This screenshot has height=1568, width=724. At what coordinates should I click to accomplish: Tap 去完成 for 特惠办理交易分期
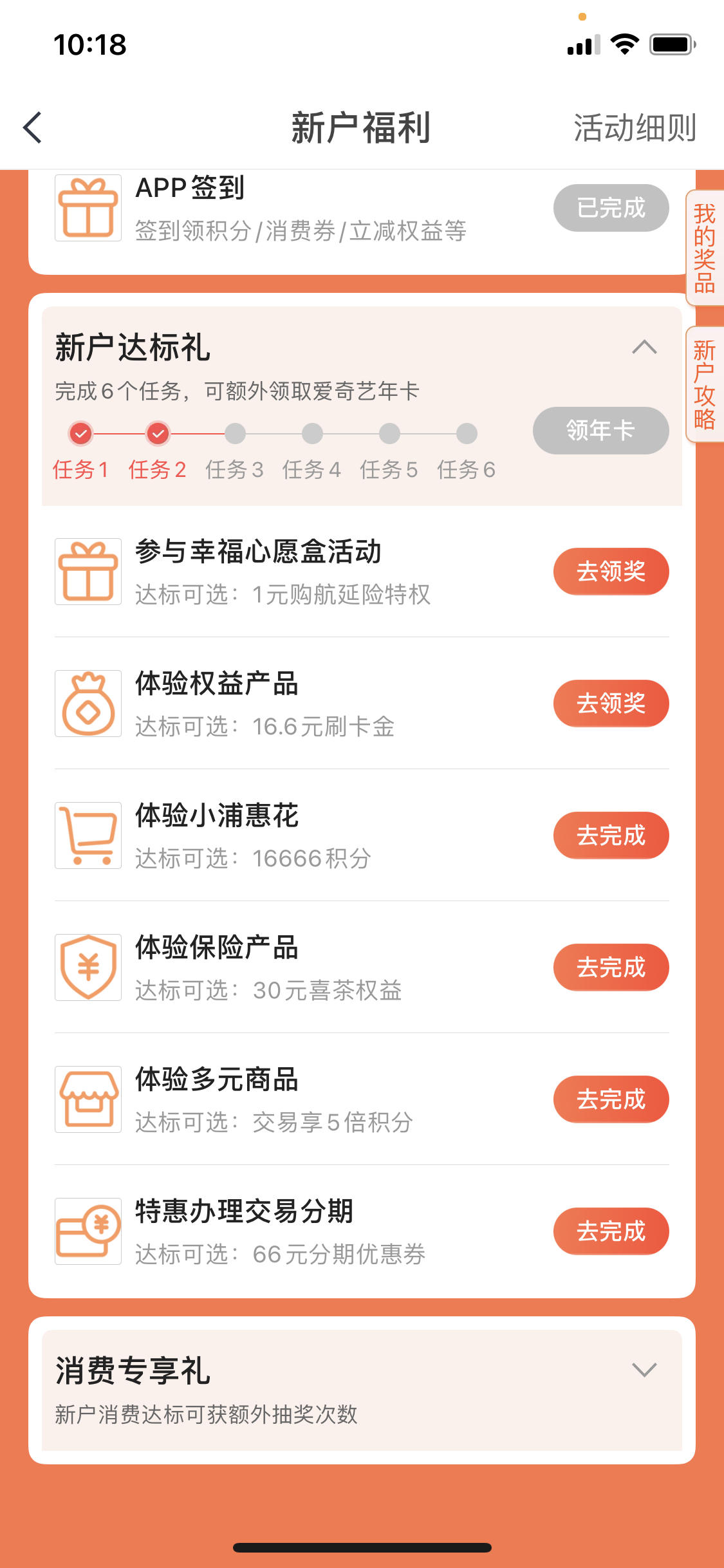coord(611,1231)
